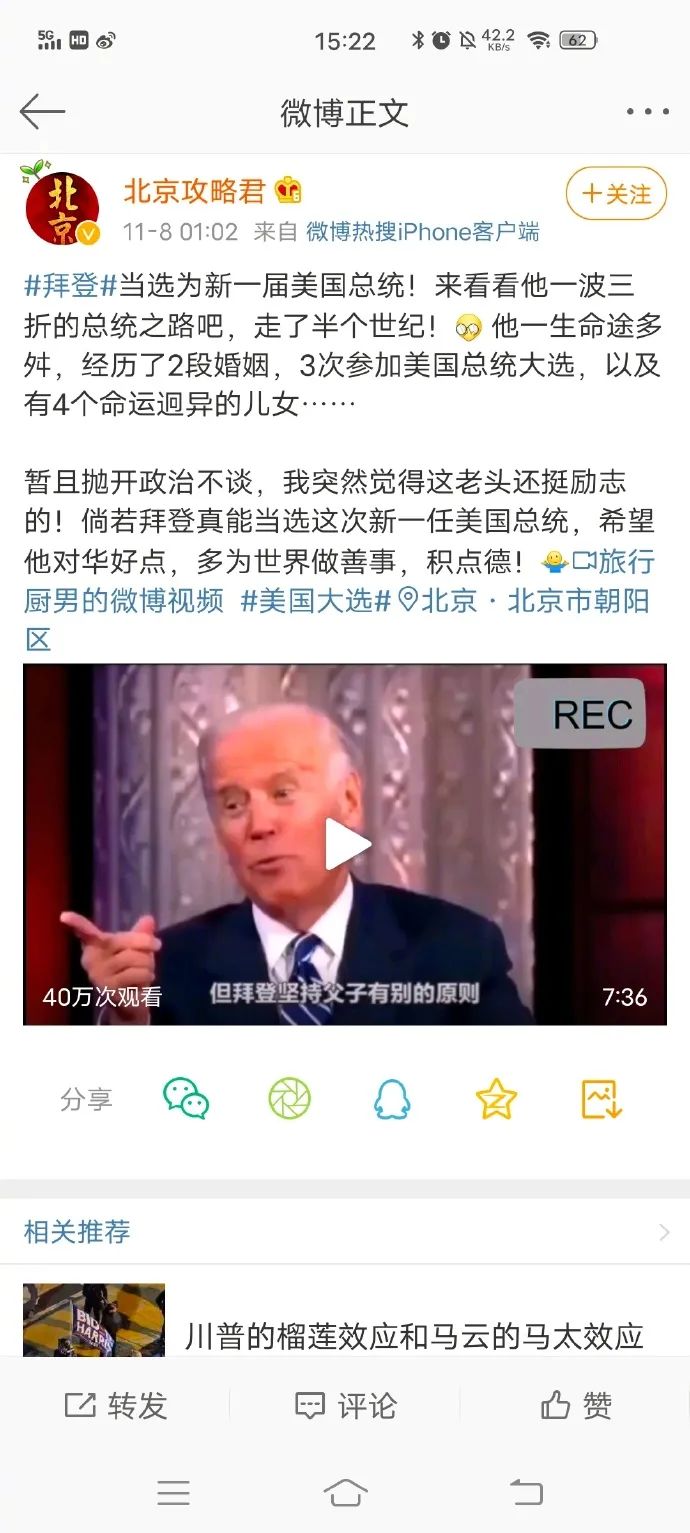Image resolution: width=690 pixels, height=1533 pixels.
Task: Play the Biden video
Action: 346,844
